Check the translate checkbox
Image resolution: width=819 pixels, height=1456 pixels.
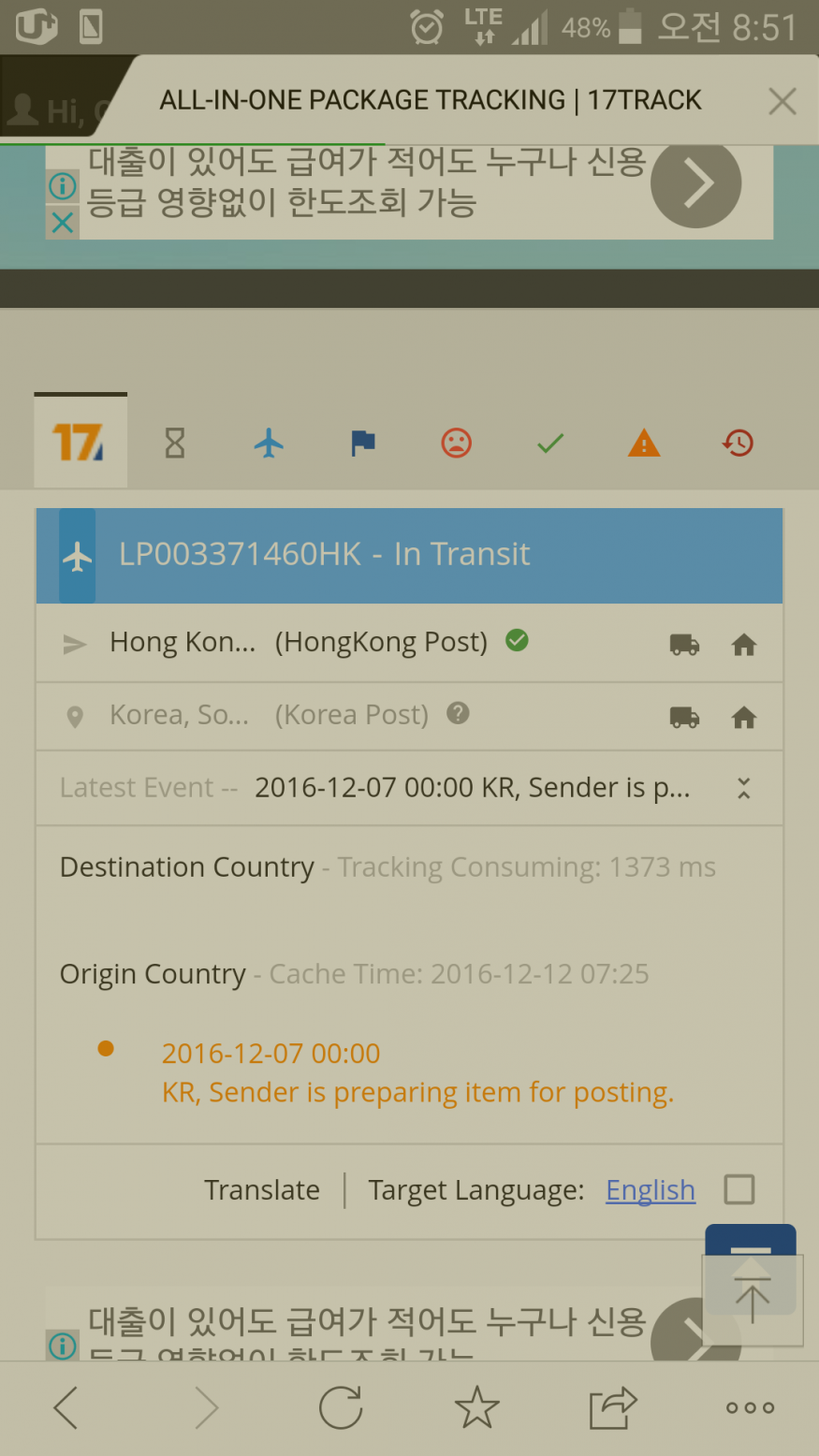click(x=739, y=1190)
